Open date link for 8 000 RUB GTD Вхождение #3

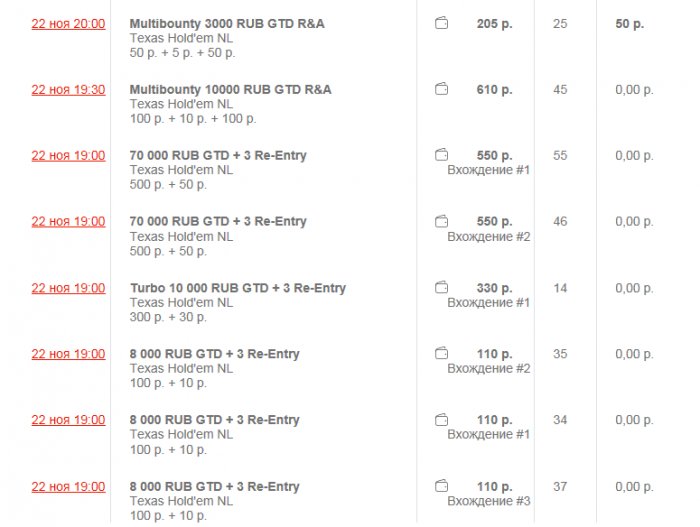click(68, 487)
